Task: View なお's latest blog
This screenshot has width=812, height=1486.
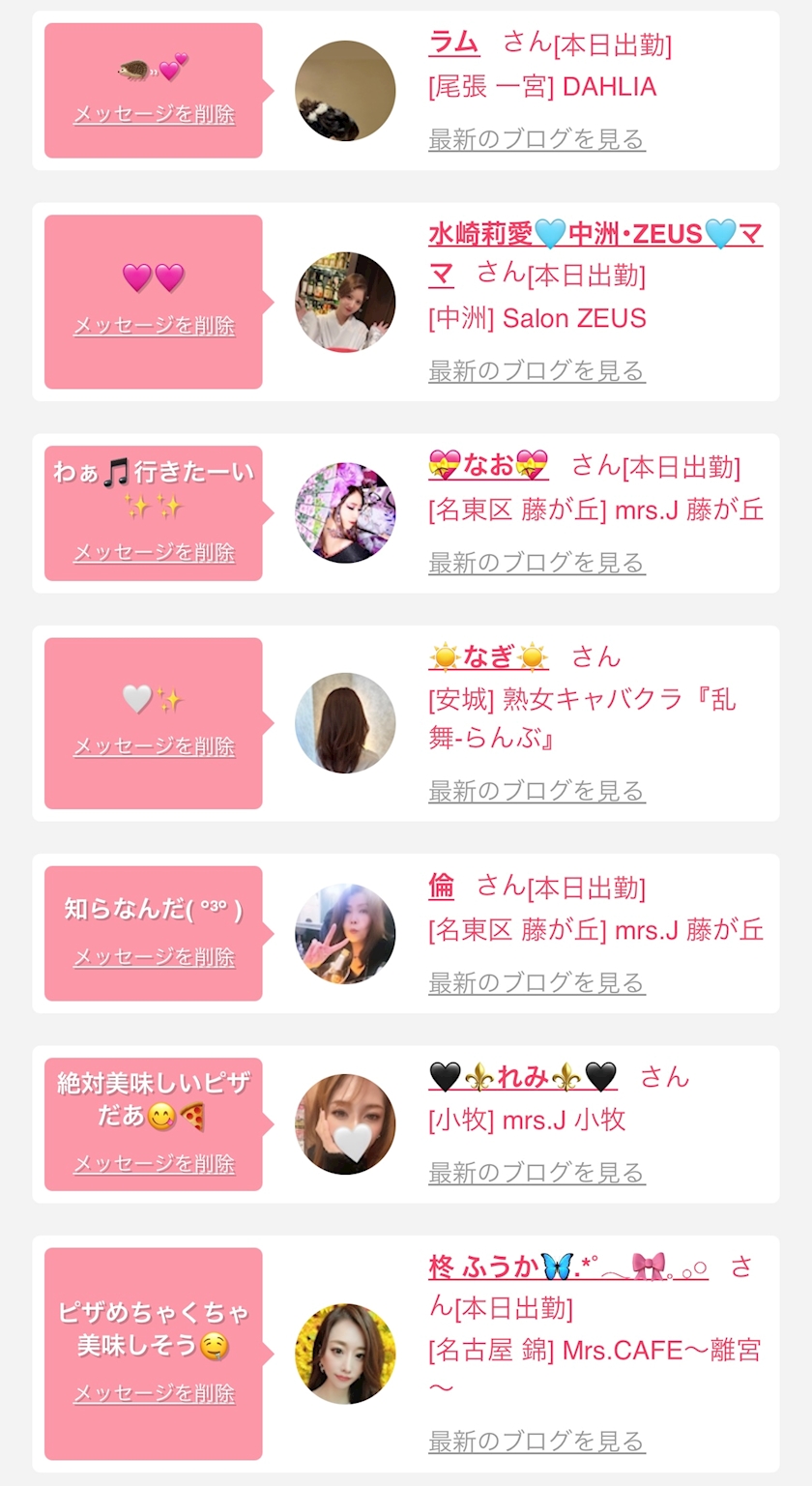Action: [536, 562]
